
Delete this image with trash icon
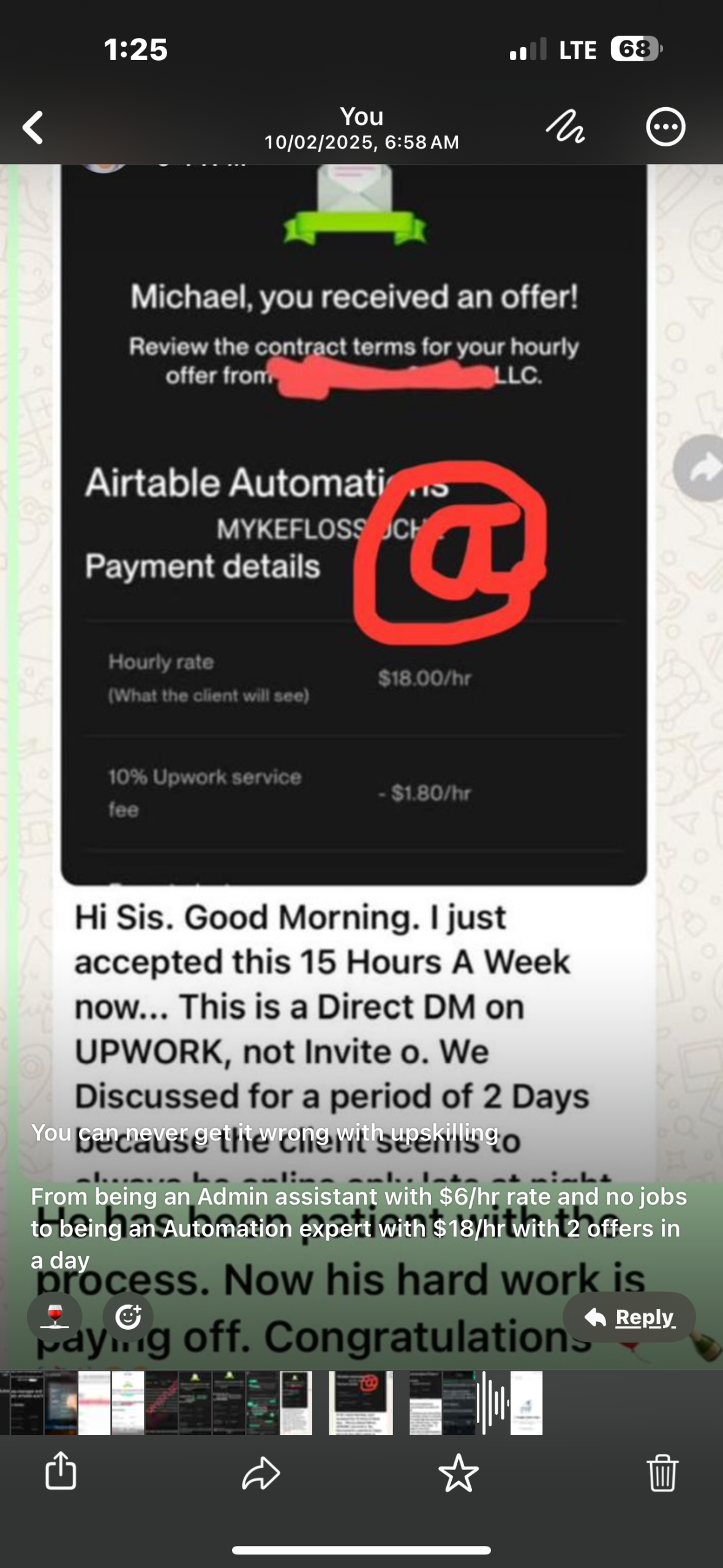pyautogui.click(x=662, y=1472)
